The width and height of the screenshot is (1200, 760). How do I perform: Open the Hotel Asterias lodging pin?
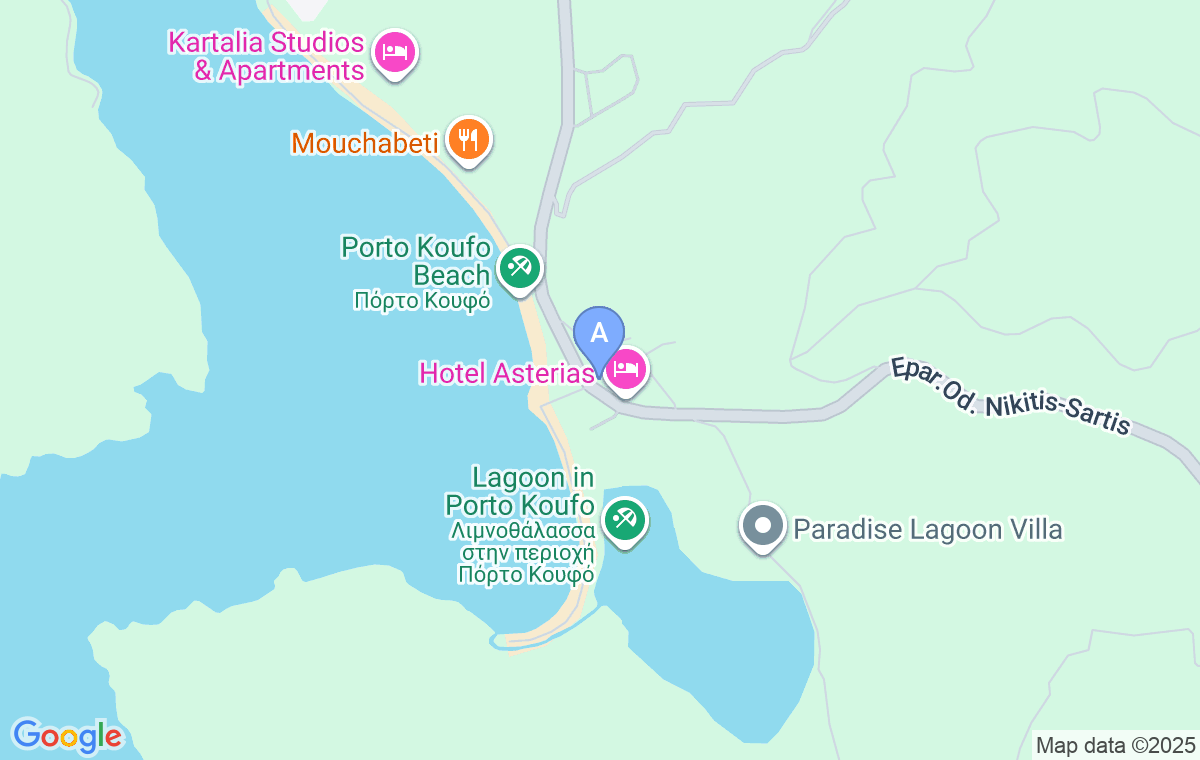[627, 371]
